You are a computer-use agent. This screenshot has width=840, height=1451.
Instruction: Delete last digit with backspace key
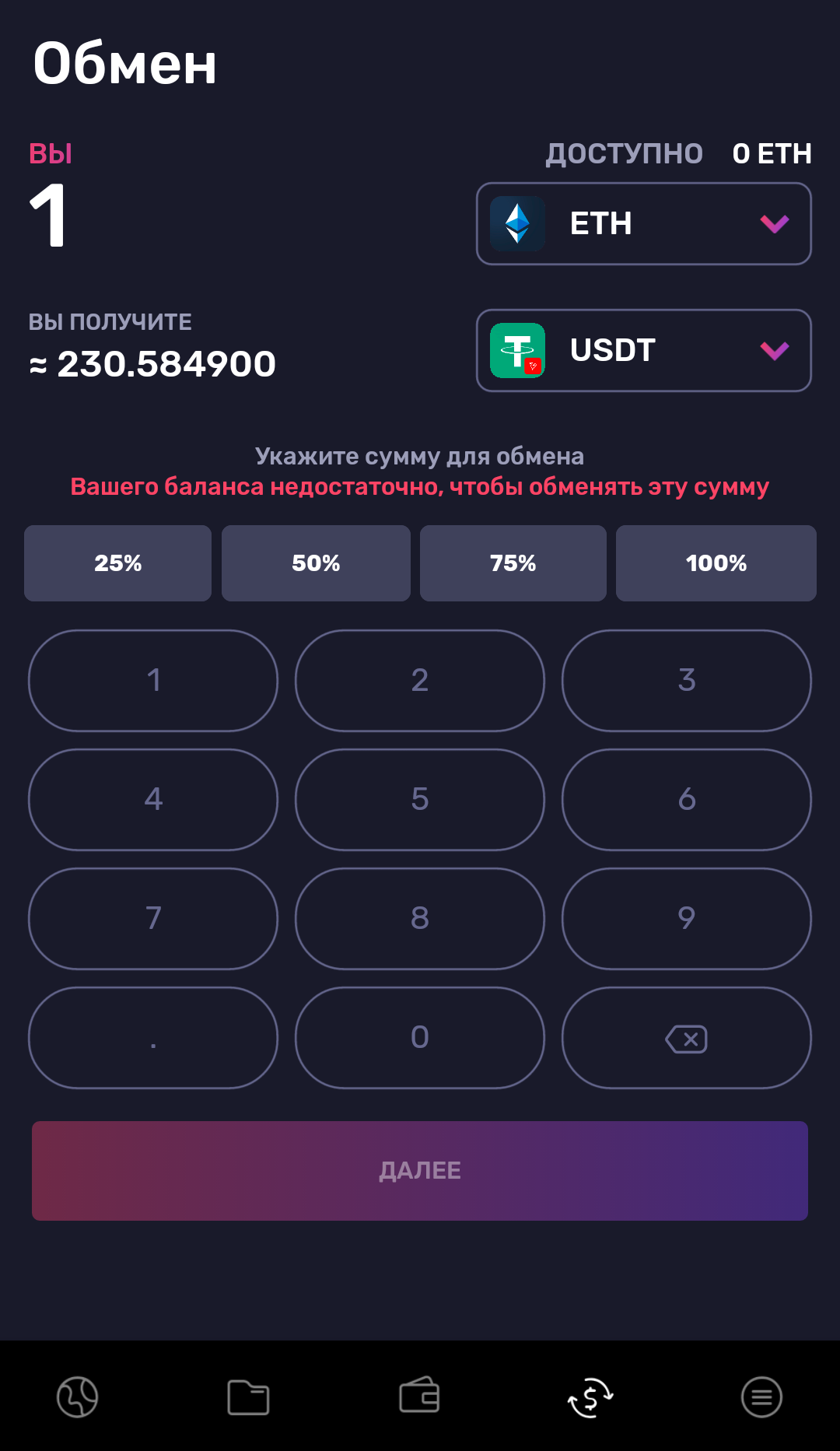tap(687, 1038)
